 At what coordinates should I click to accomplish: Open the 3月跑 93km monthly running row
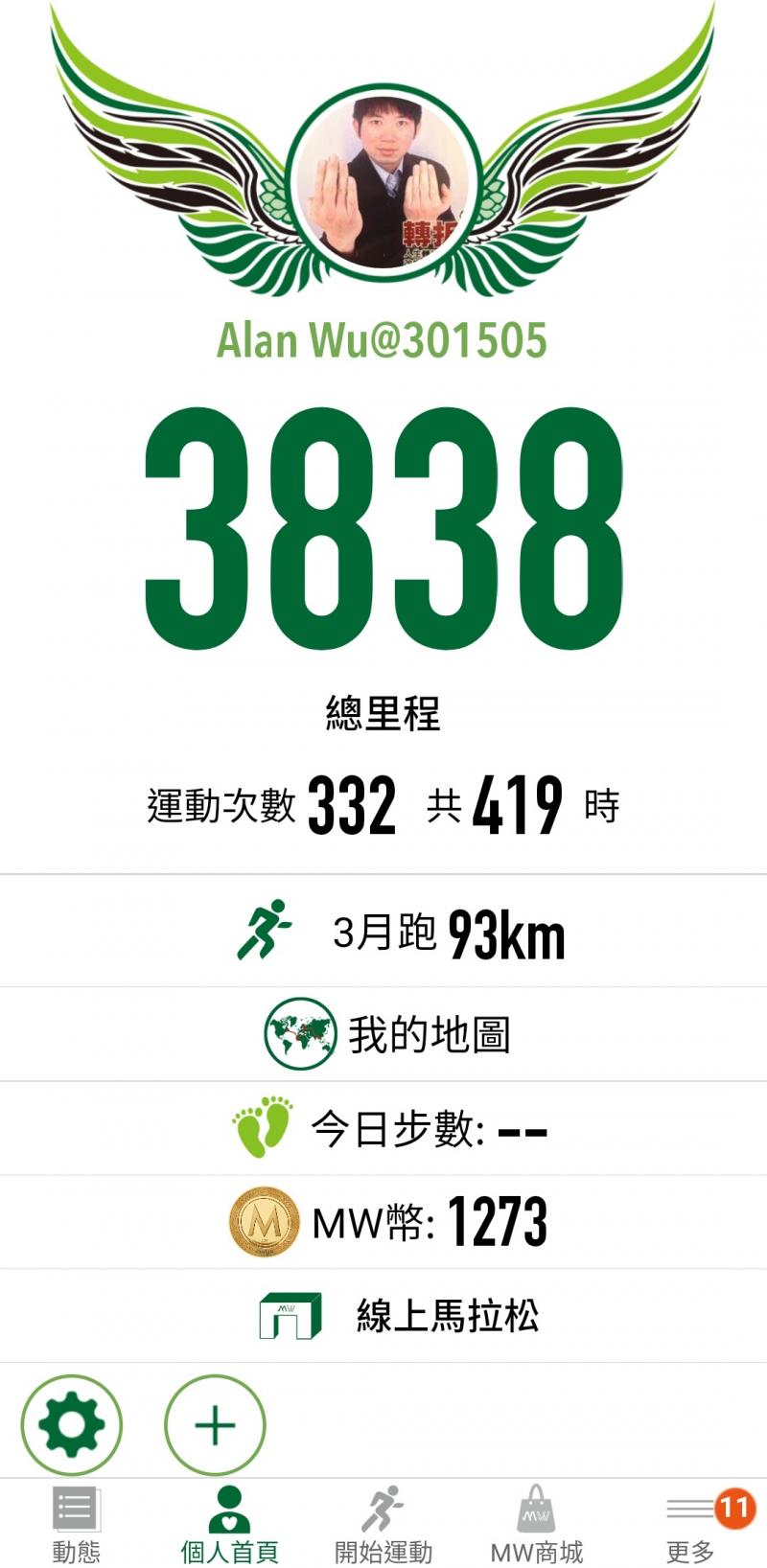(383, 932)
